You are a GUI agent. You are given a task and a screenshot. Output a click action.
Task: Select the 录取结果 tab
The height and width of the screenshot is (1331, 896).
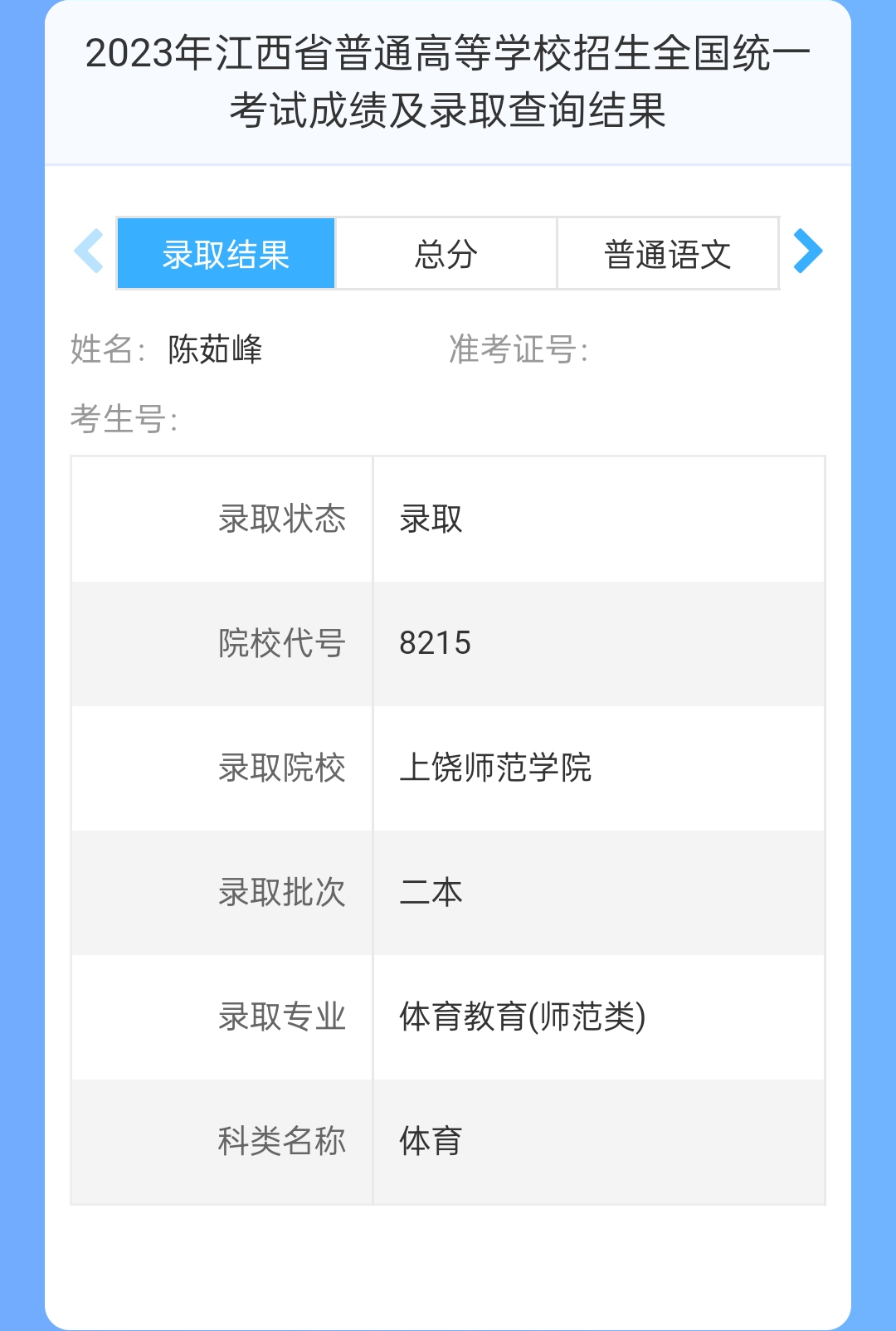click(226, 254)
